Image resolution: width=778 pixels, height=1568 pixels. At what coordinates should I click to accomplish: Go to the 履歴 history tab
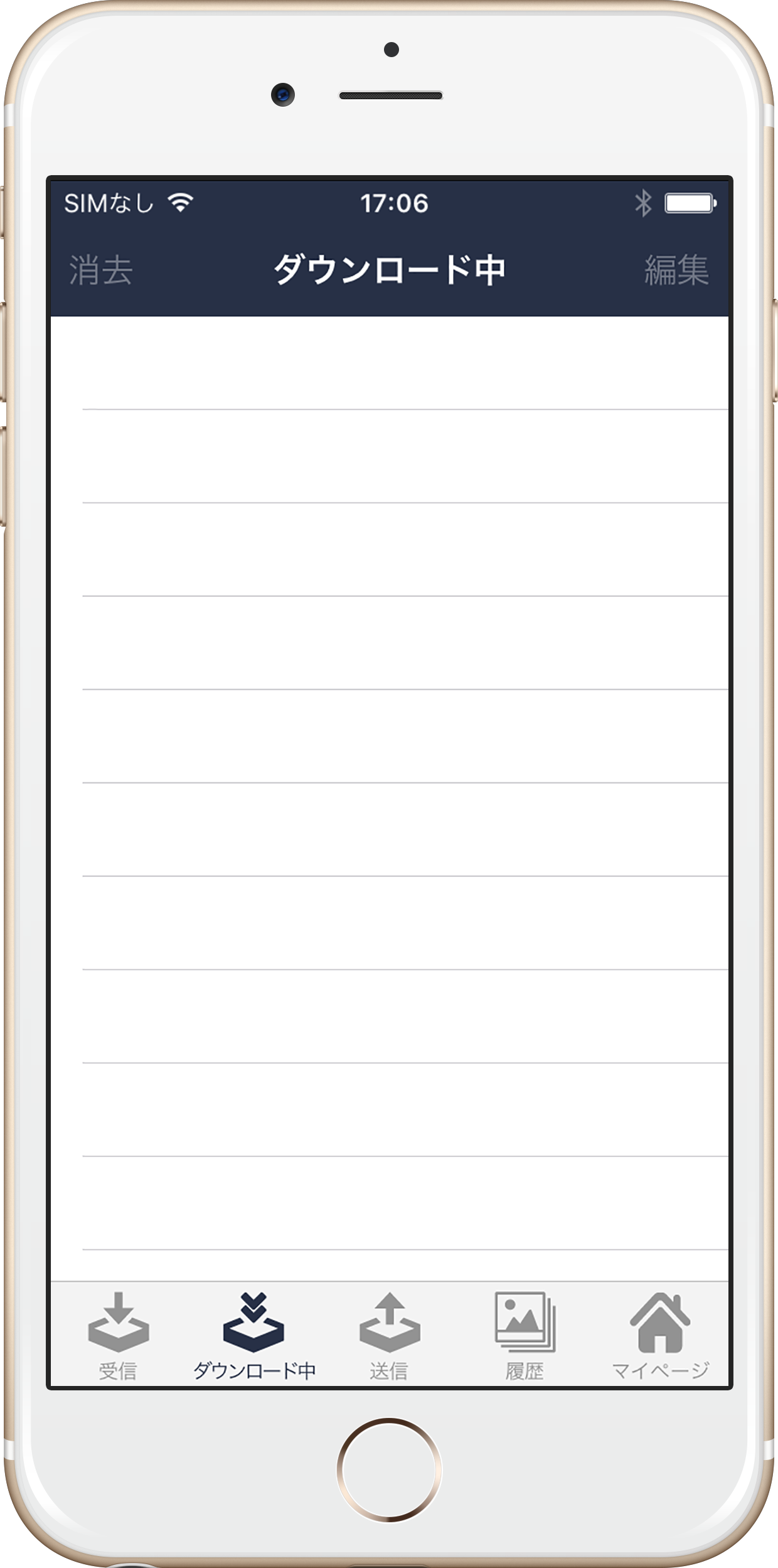(x=525, y=1336)
